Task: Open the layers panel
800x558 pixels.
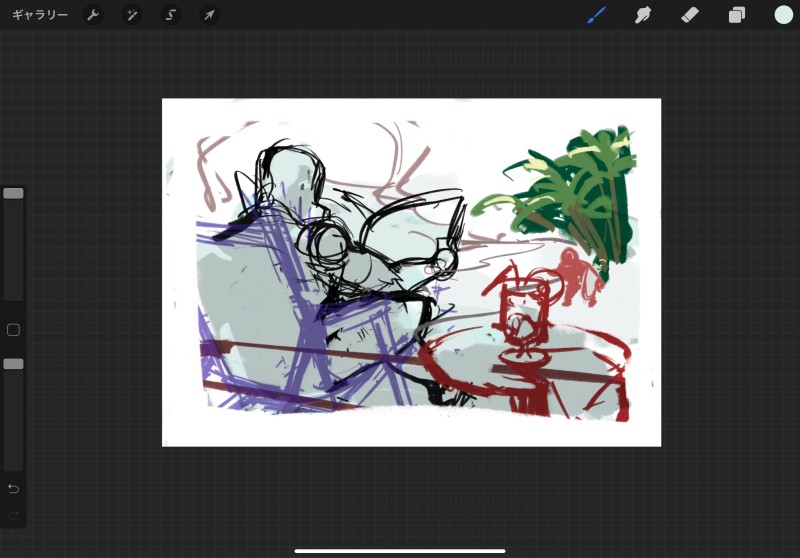Action: (737, 15)
